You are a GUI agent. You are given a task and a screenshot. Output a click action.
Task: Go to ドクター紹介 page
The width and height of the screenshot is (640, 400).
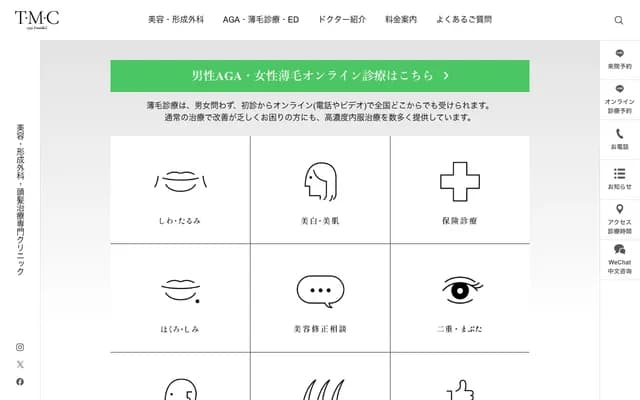(340, 20)
